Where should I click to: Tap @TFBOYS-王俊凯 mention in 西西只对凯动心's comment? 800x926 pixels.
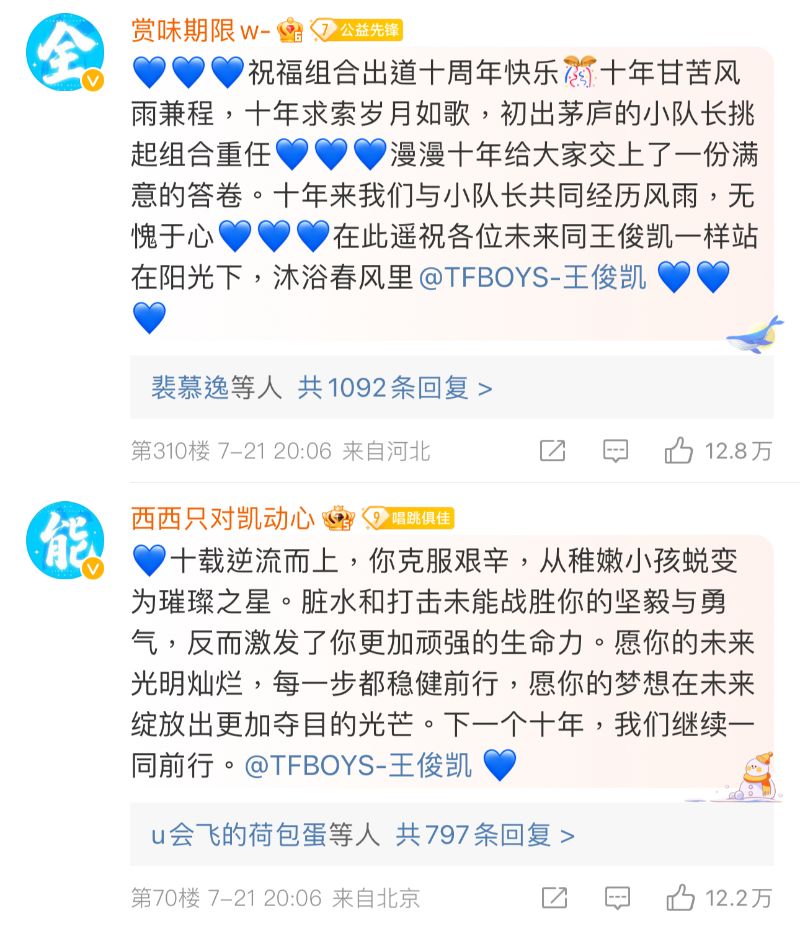[358, 765]
